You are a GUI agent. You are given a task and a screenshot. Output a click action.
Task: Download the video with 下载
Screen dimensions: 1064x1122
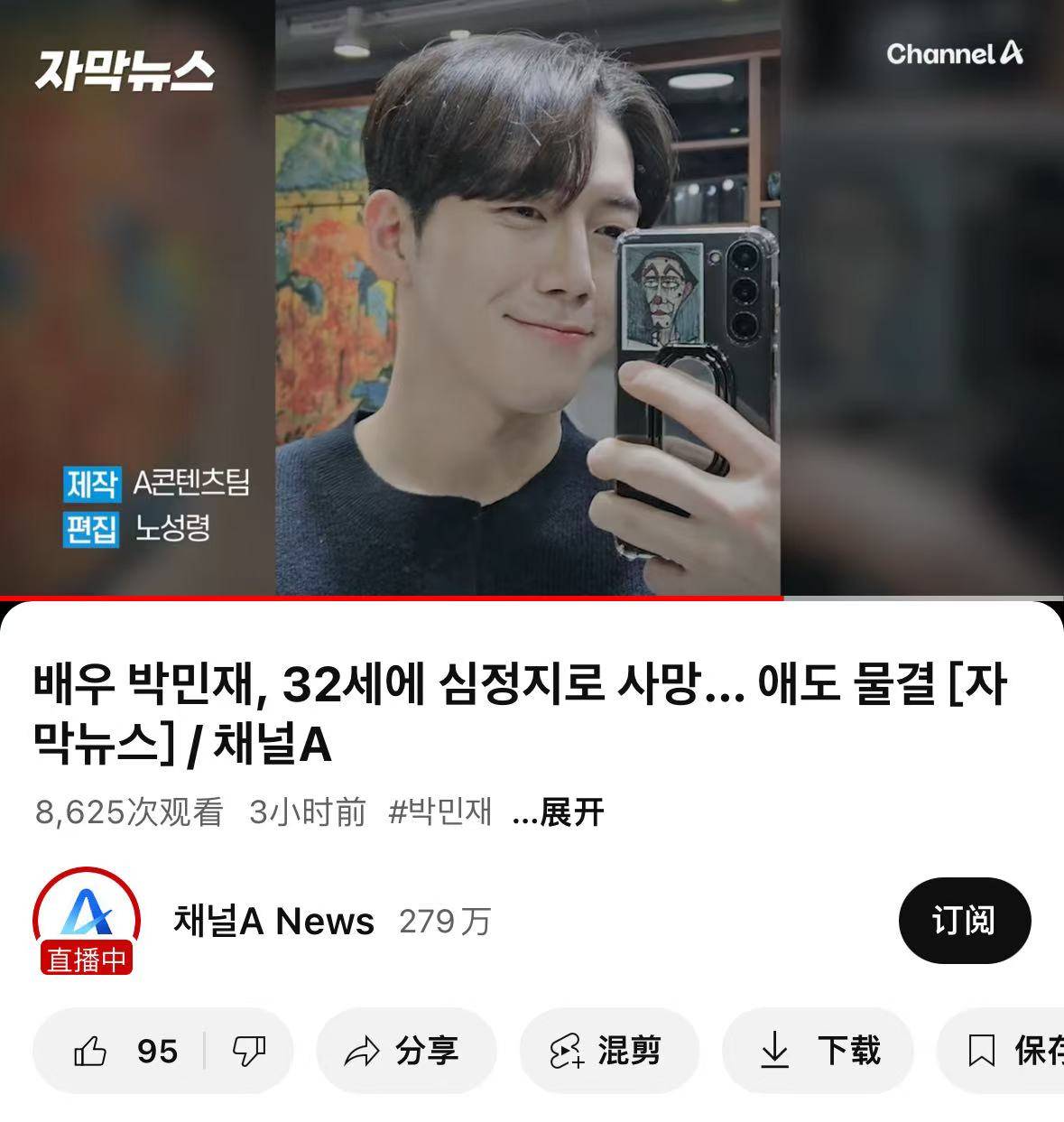pyautogui.click(x=818, y=1051)
